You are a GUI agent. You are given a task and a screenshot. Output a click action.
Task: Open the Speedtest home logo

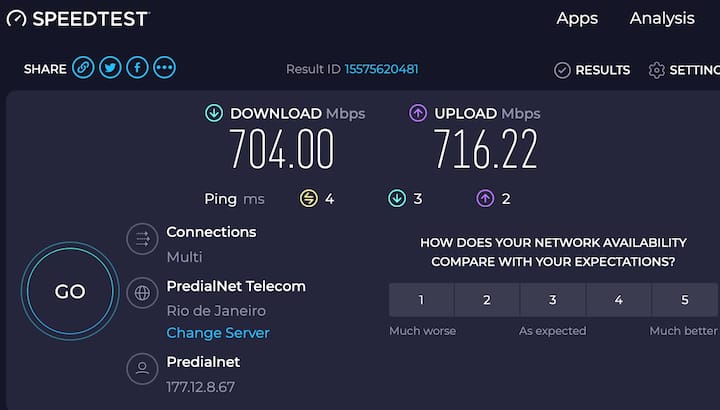pos(77,18)
